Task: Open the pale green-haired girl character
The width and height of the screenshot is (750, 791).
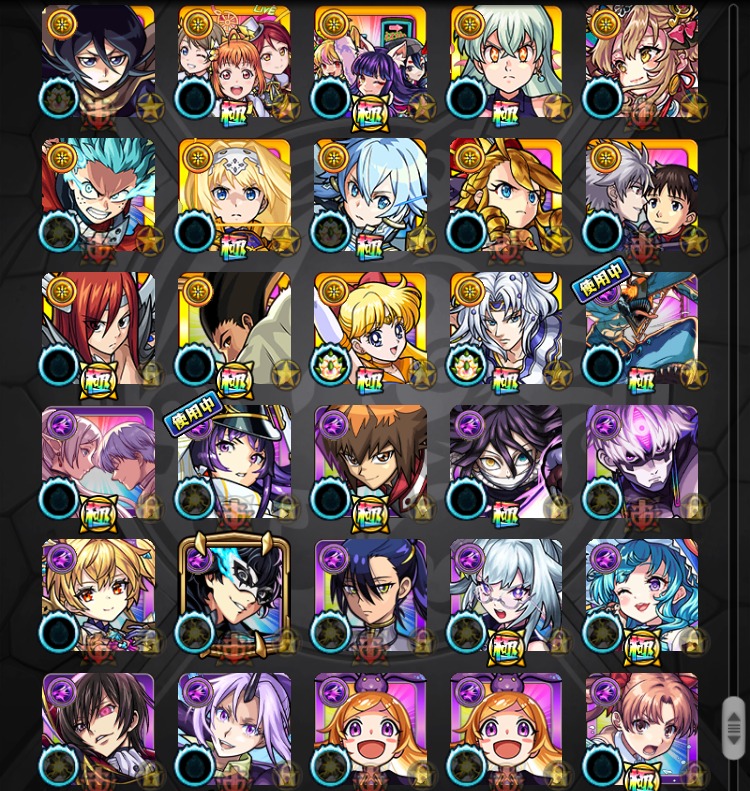Action: click(506, 62)
